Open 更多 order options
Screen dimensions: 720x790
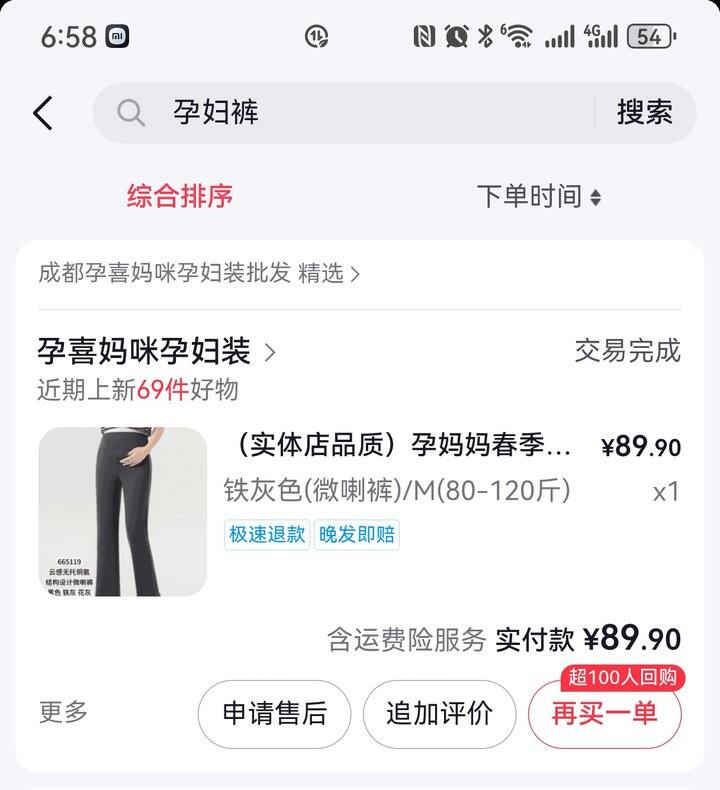coord(64,712)
